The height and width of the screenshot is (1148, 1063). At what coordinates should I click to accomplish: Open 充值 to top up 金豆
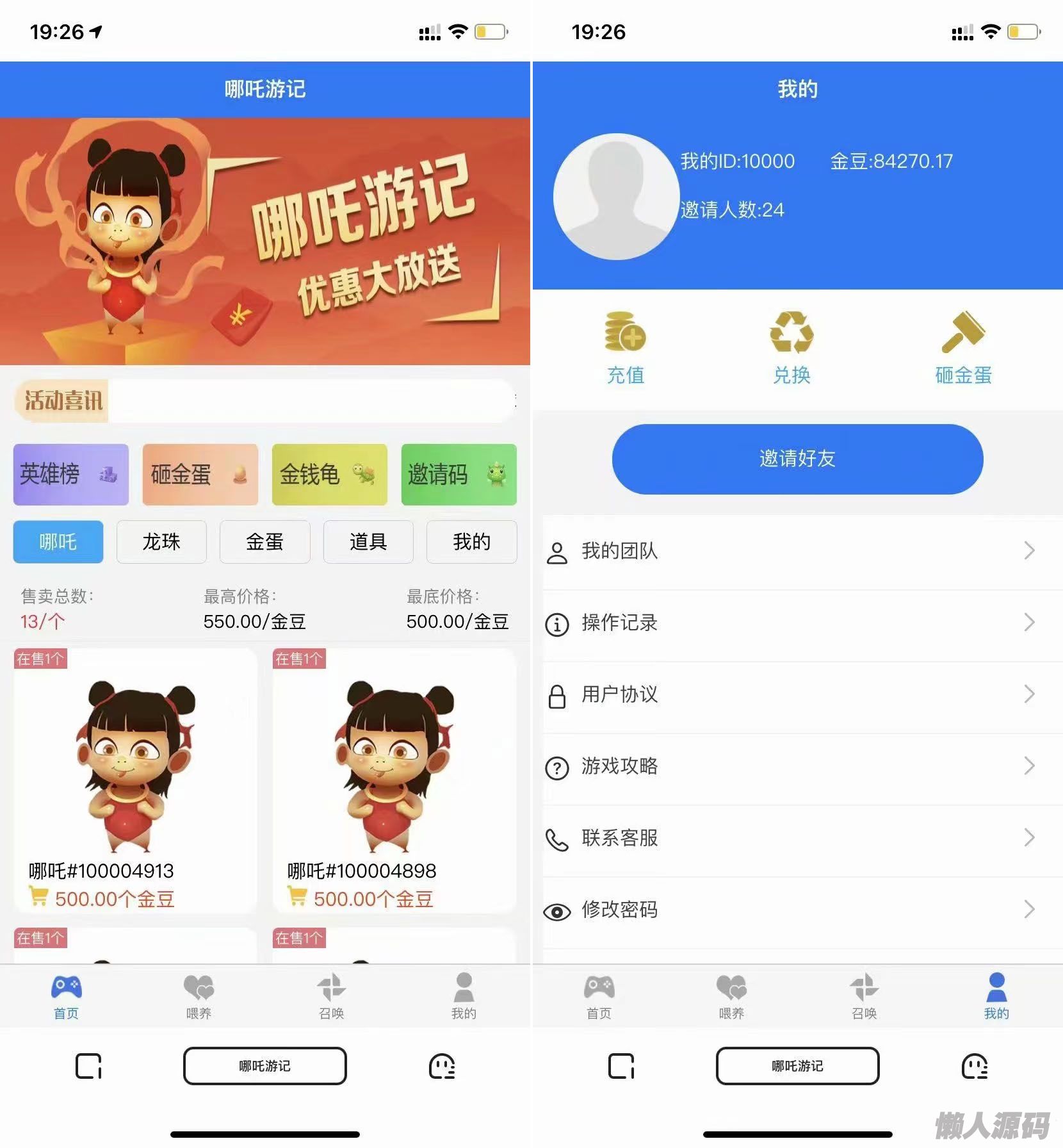click(x=625, y=348)
